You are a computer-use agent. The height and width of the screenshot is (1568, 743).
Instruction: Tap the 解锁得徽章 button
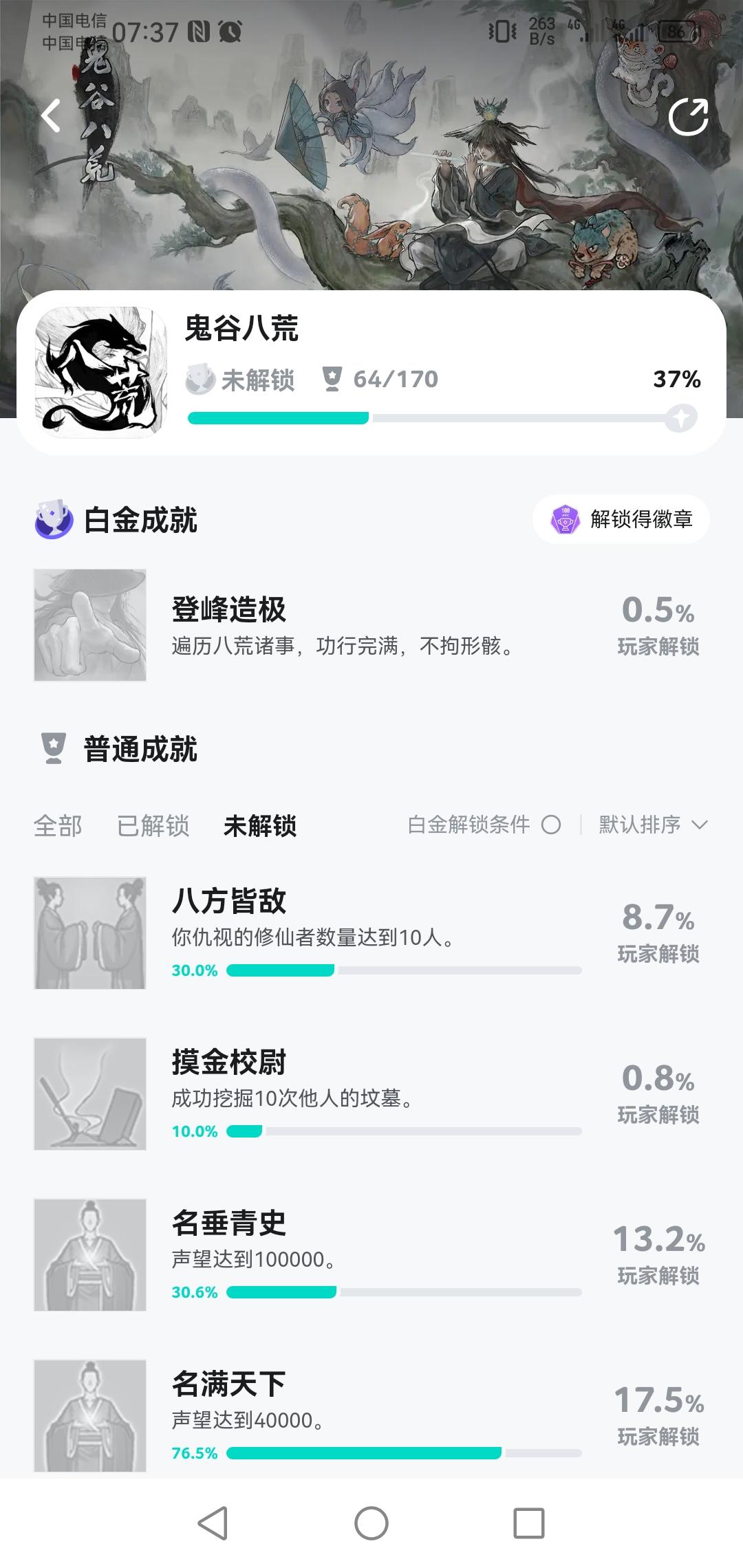(623, 521)
